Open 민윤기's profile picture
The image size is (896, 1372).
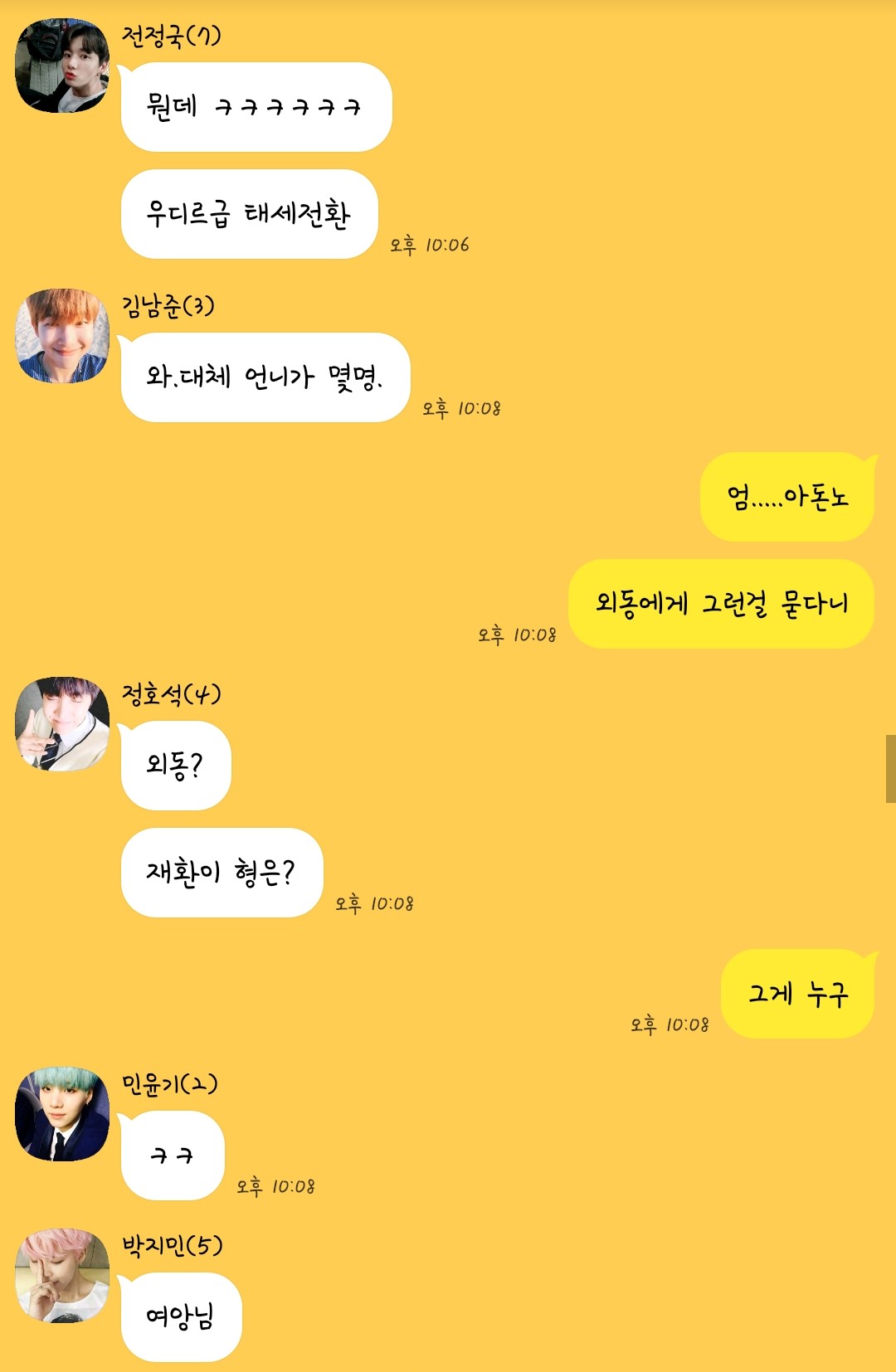62,1114
